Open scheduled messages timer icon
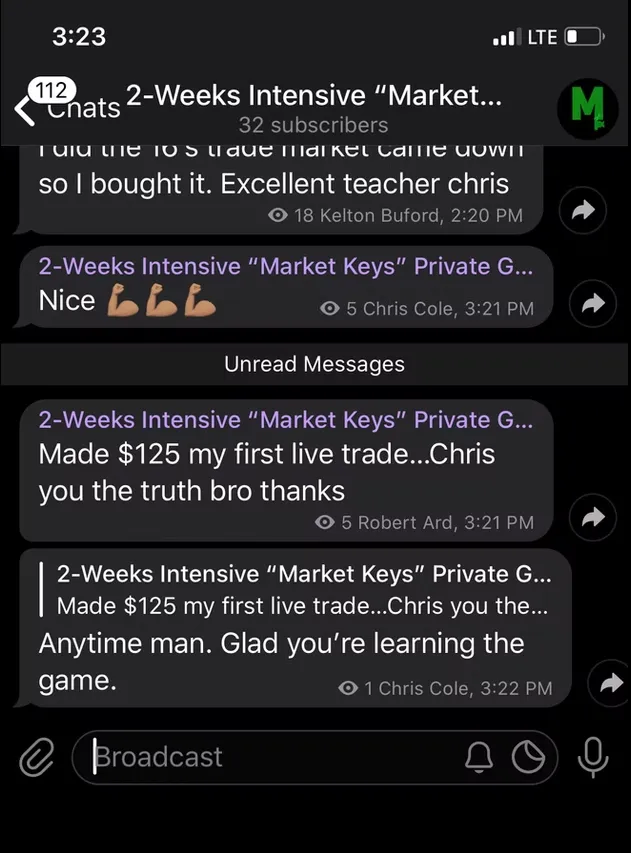Screen dimensions: 631x853 528,759
